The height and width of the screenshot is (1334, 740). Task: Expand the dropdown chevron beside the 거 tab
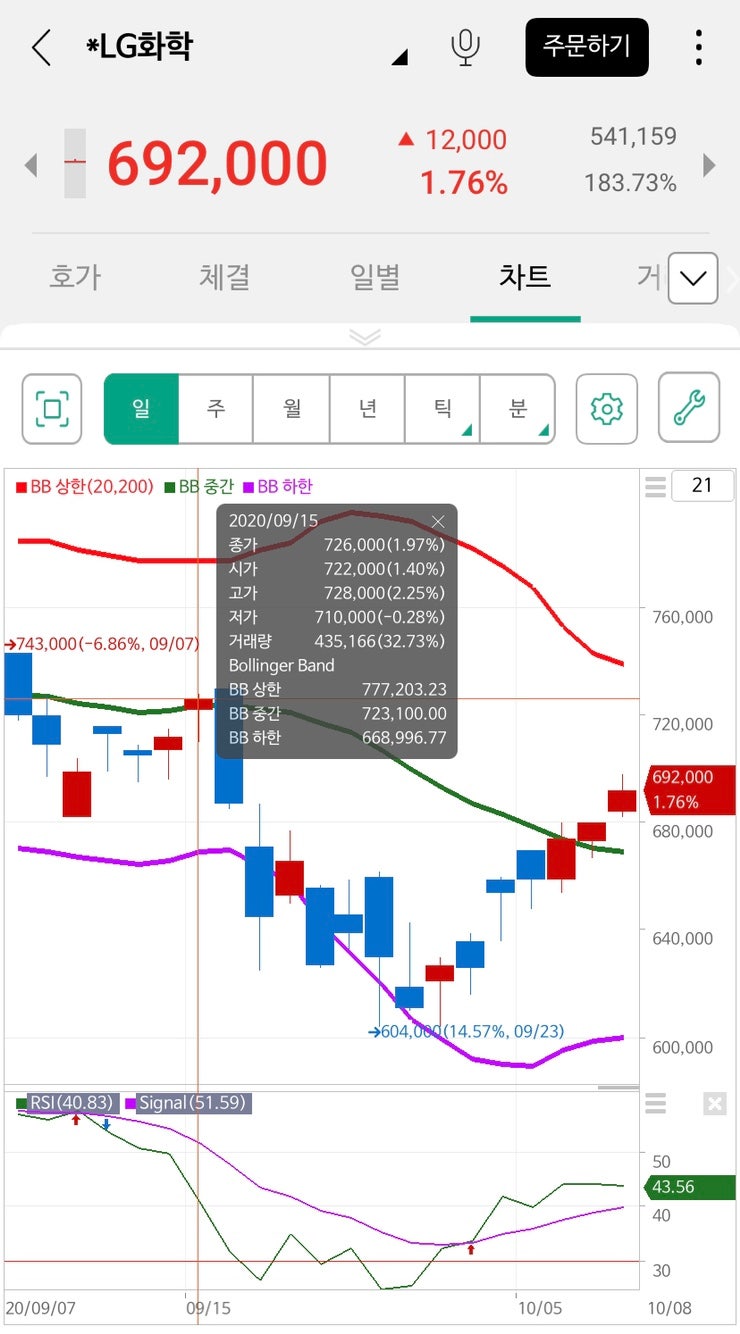691,279
